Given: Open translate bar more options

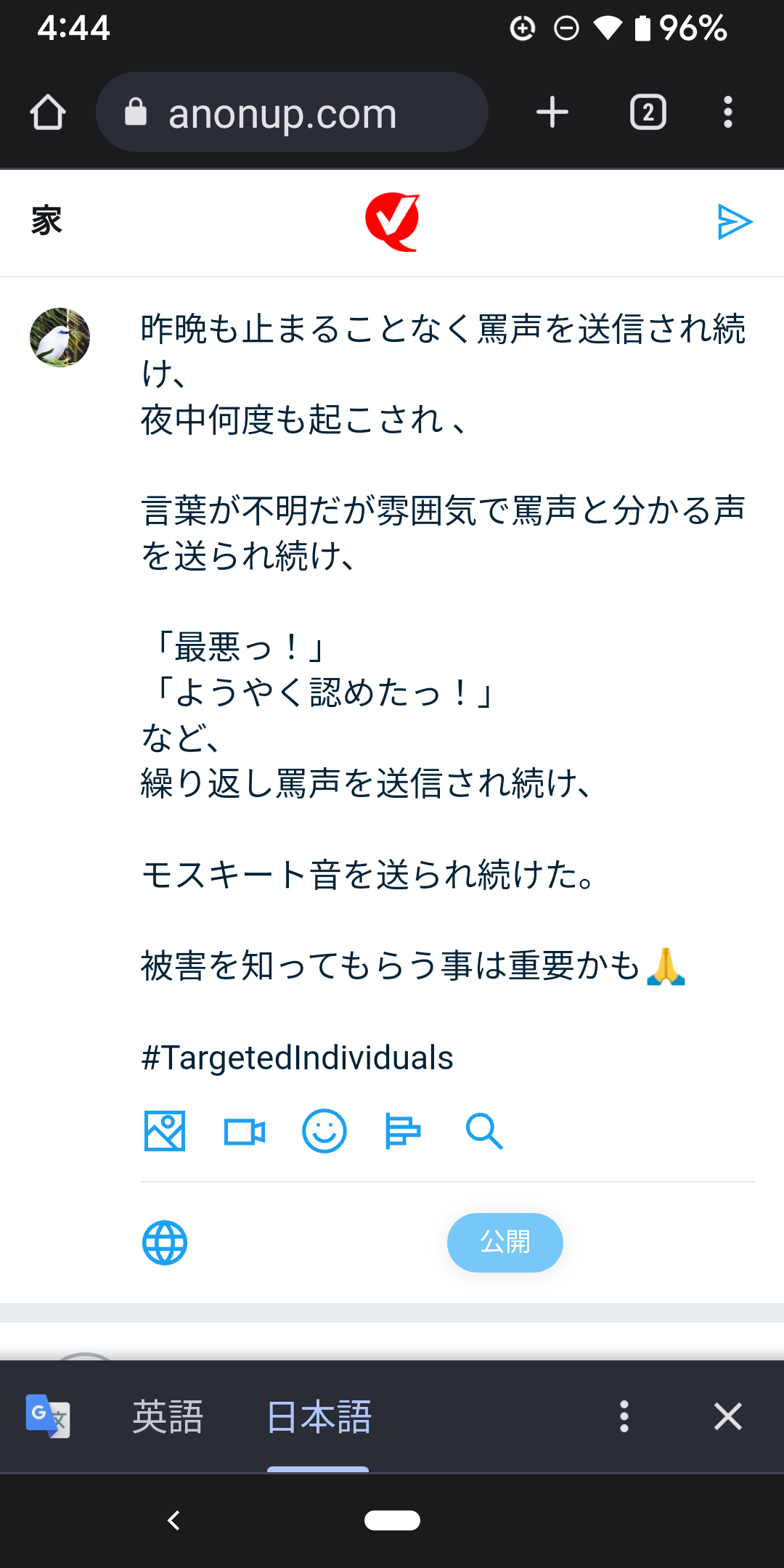Looking at the screenshot, I should pos(624,1416).
